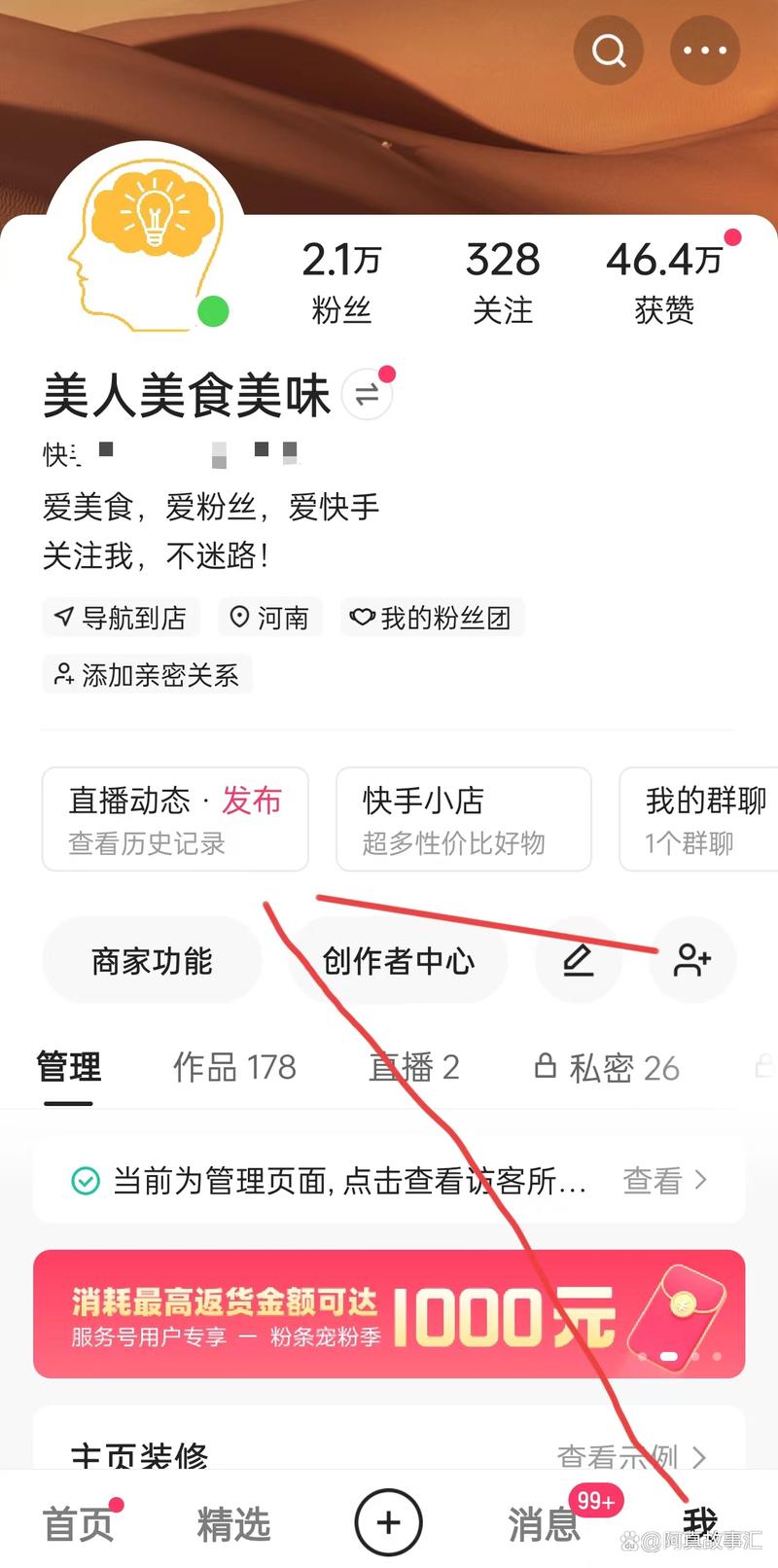Switch to the 私密 26 tab

(x=607, y=1067)
